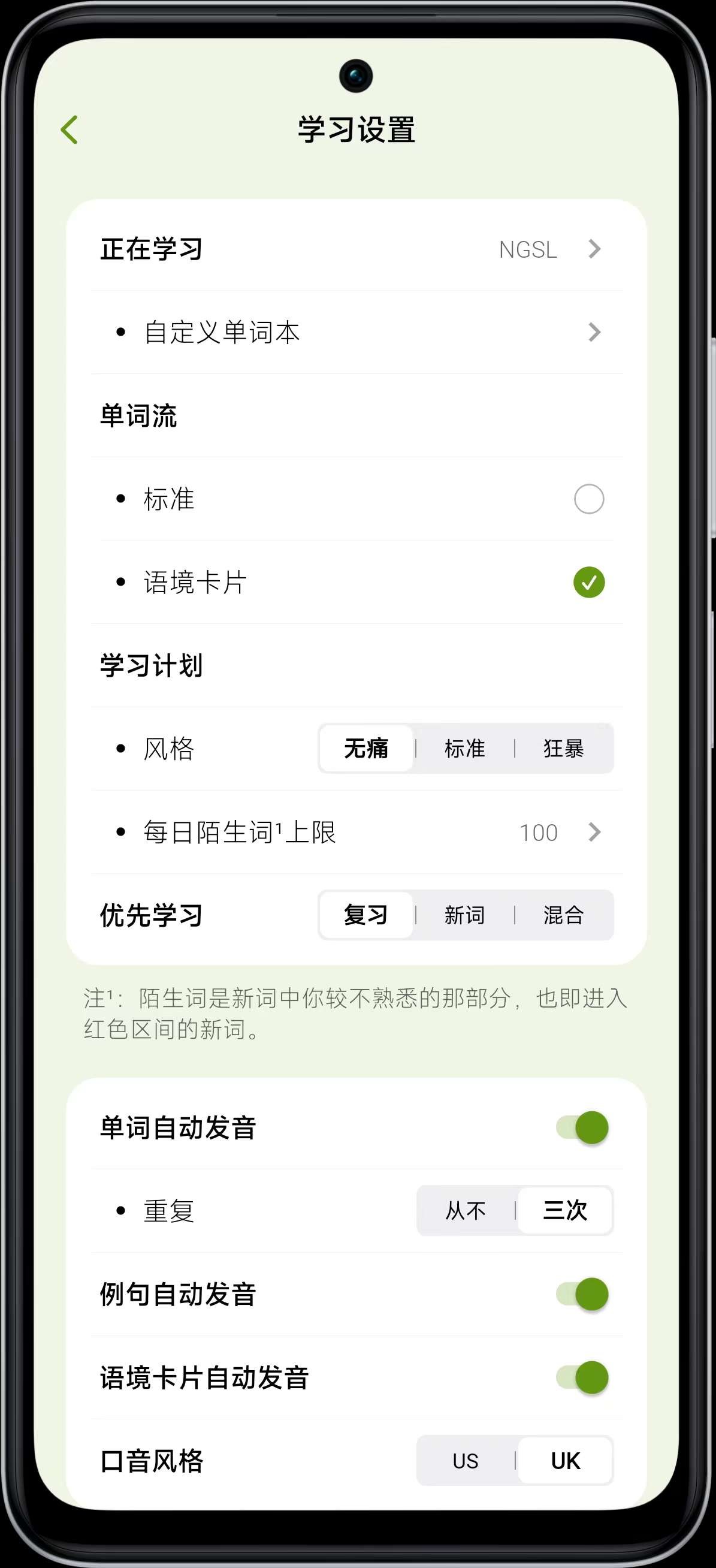The image size is (716, 1568).
Task: Choose 新词 for 优先学习
Action: pos(465,915)
